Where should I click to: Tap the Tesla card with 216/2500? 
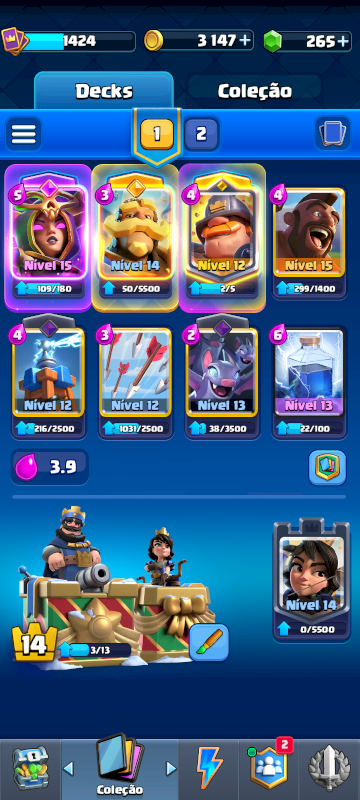[x=48, y=383]
